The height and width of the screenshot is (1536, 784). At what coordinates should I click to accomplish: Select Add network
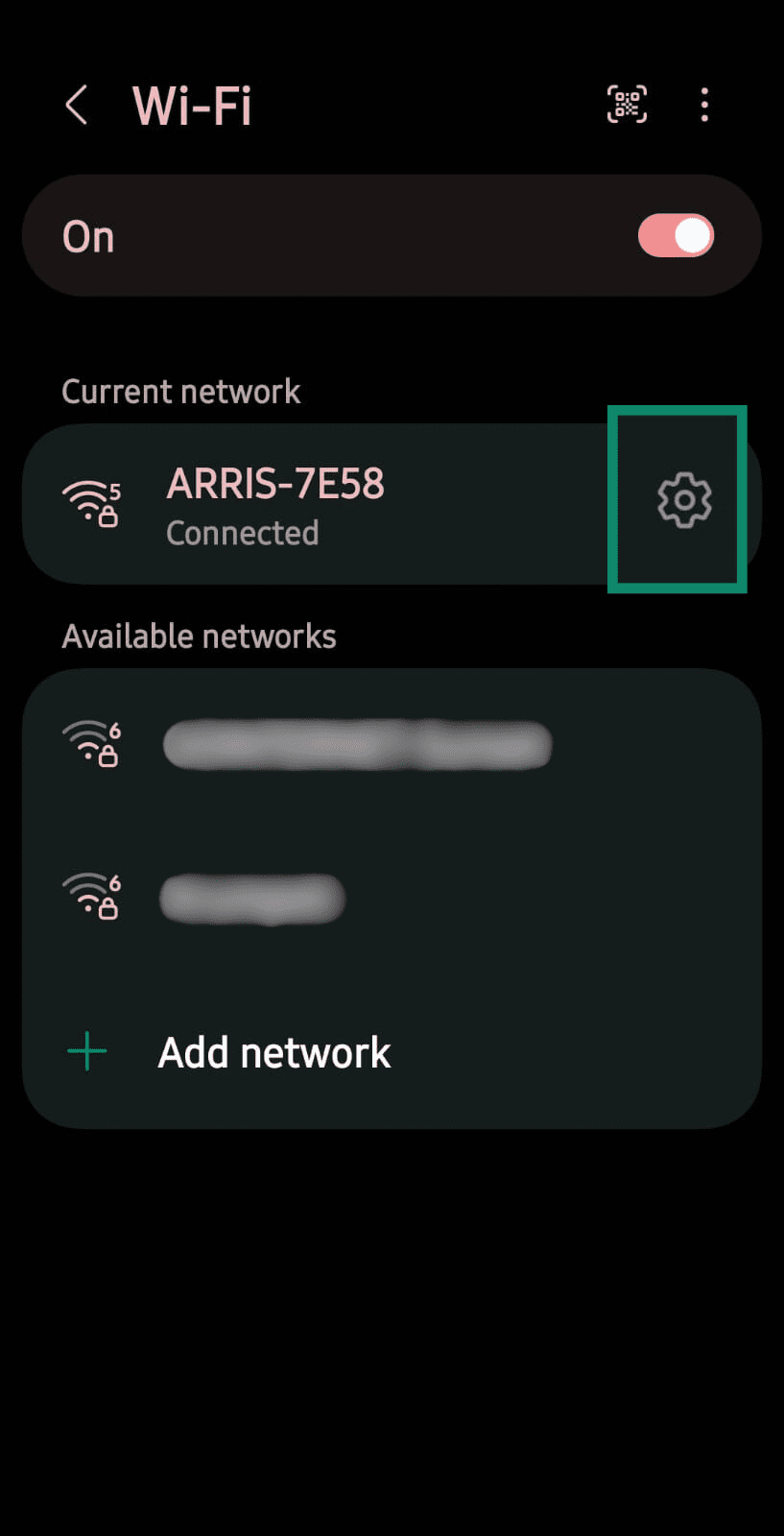[273, 1051]
